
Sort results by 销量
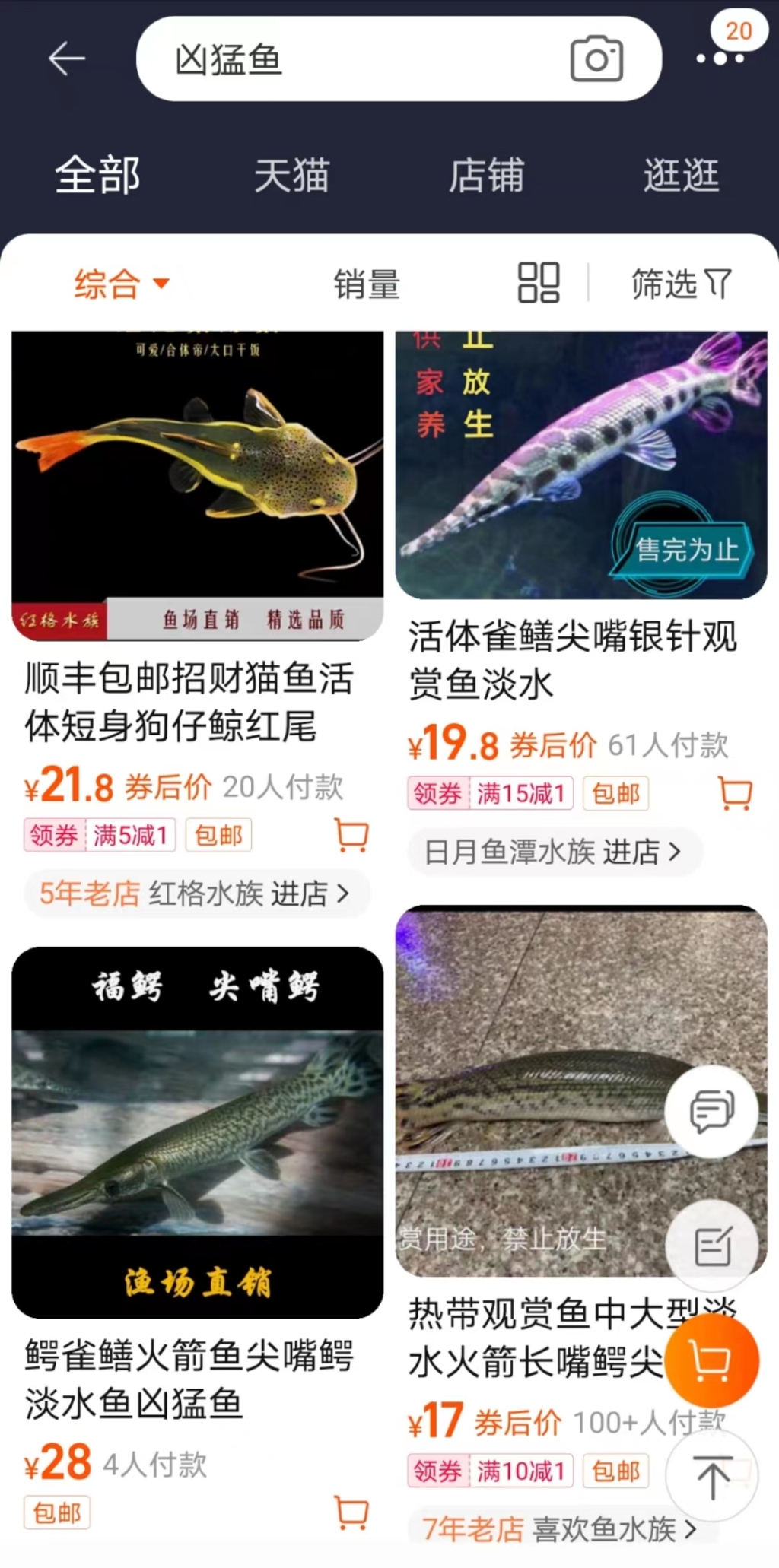point(367,282)
